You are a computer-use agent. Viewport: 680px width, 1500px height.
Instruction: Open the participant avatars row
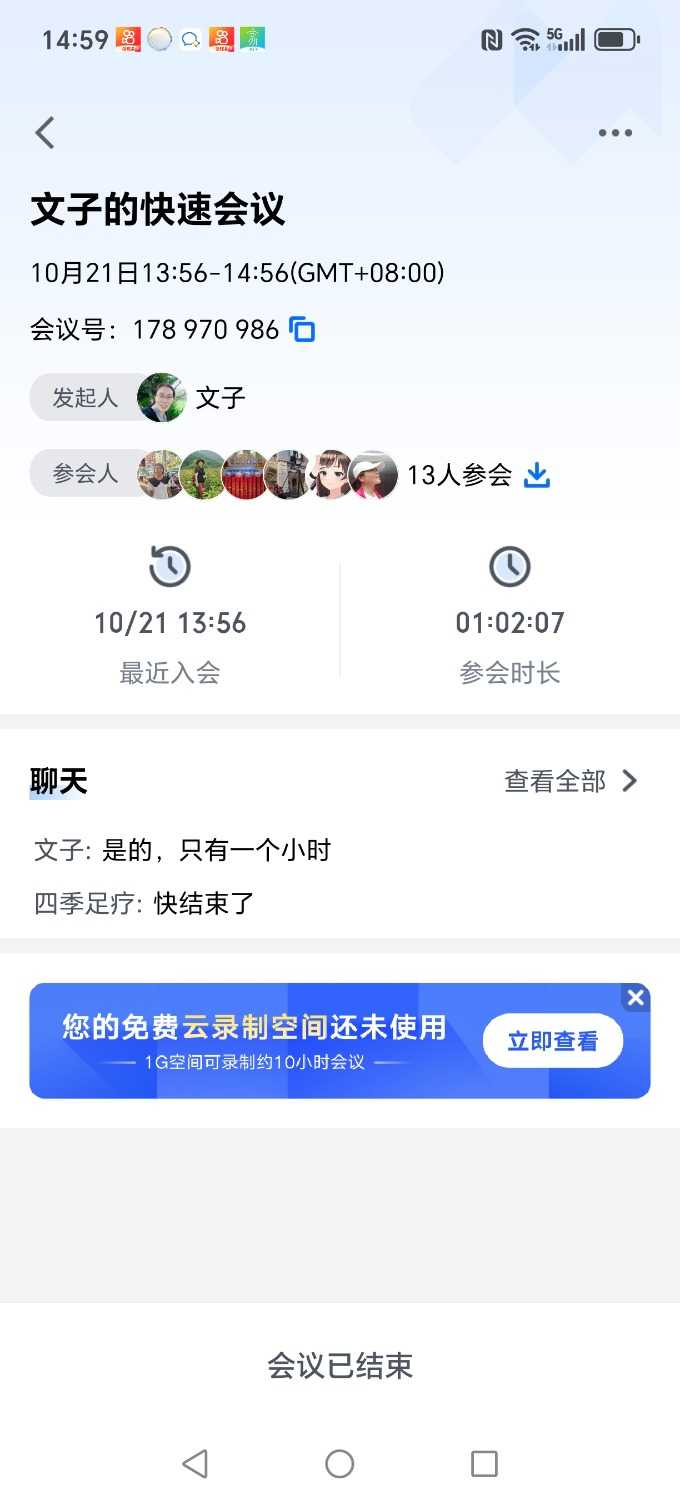pos(268,475)
